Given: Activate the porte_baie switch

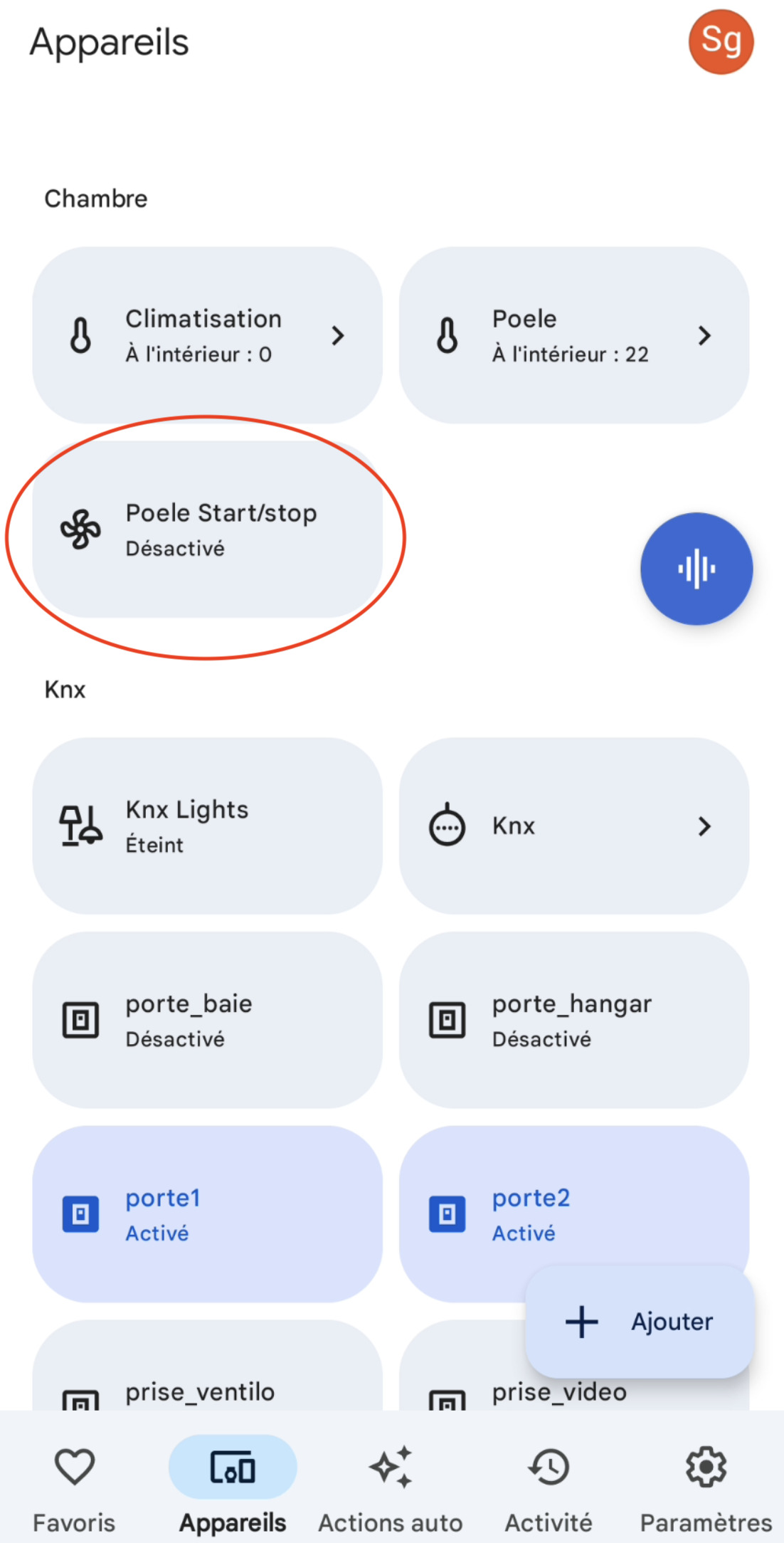Looking at the screenshot, I should tap(207, 1020).
